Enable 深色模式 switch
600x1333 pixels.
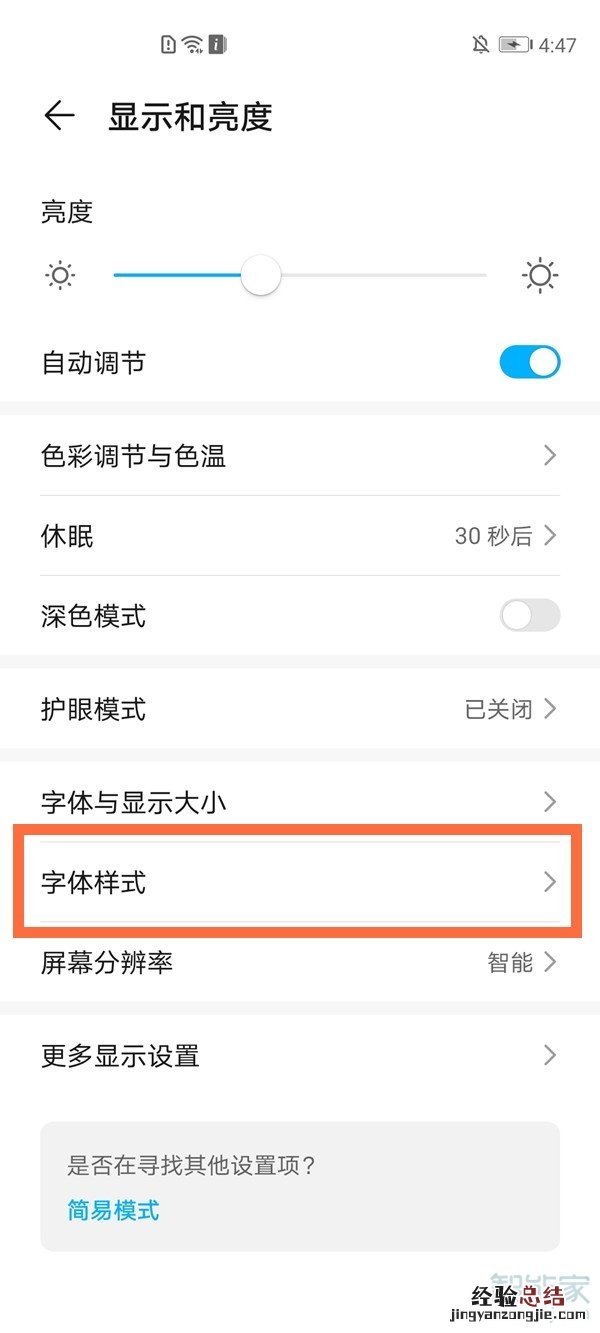point(529,616)
